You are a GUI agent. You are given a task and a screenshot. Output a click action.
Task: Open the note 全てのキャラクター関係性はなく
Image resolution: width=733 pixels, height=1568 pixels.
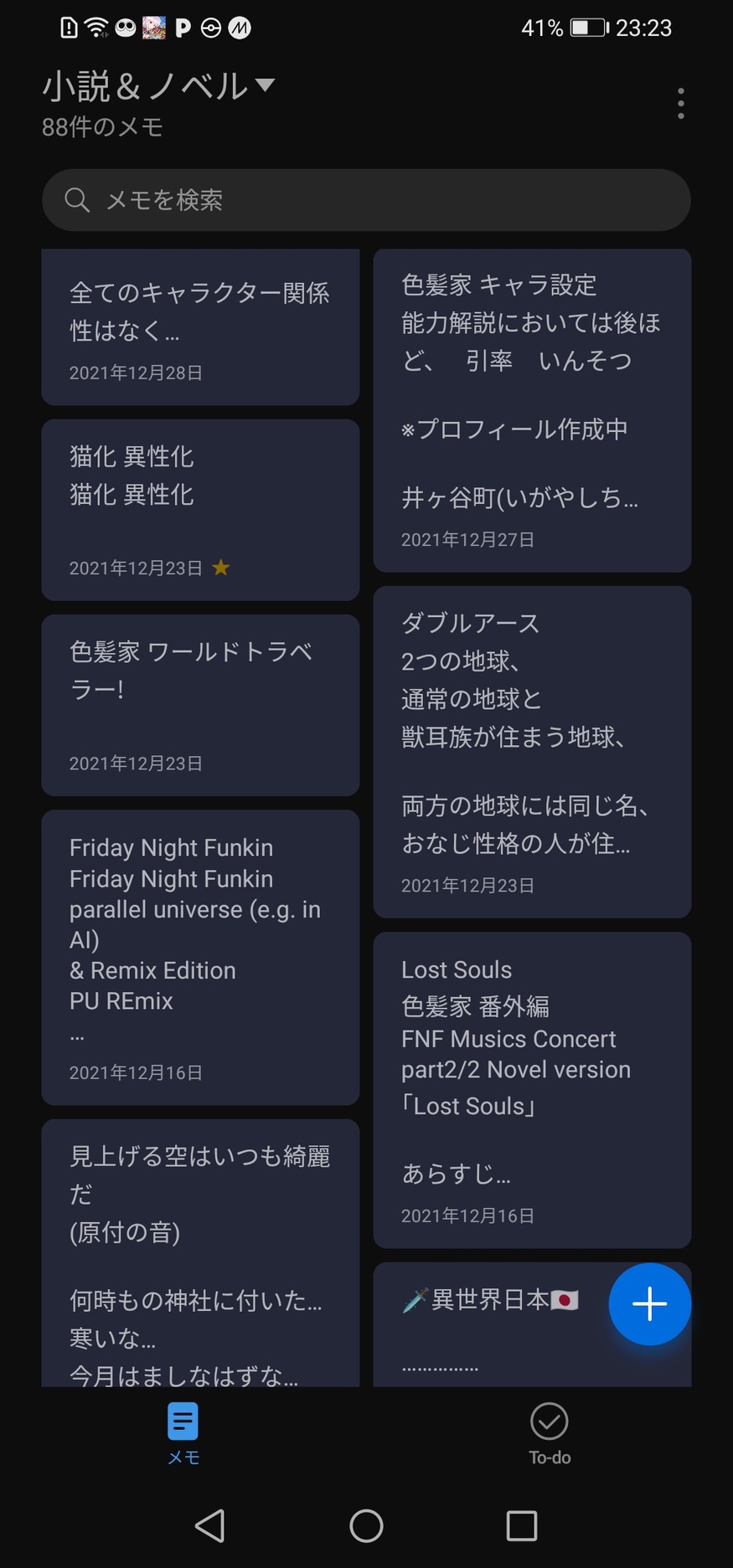(x=200, y=327)
